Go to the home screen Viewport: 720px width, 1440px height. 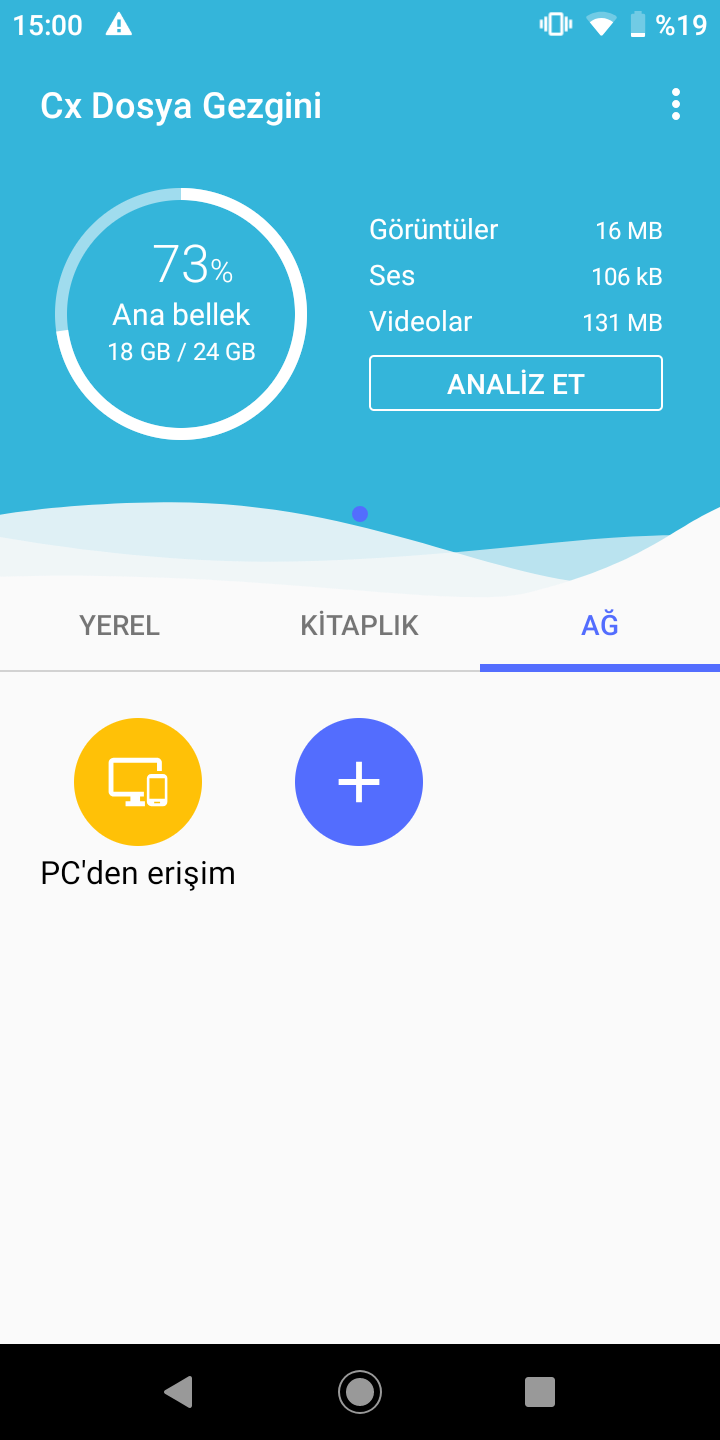click(360, 1391)
